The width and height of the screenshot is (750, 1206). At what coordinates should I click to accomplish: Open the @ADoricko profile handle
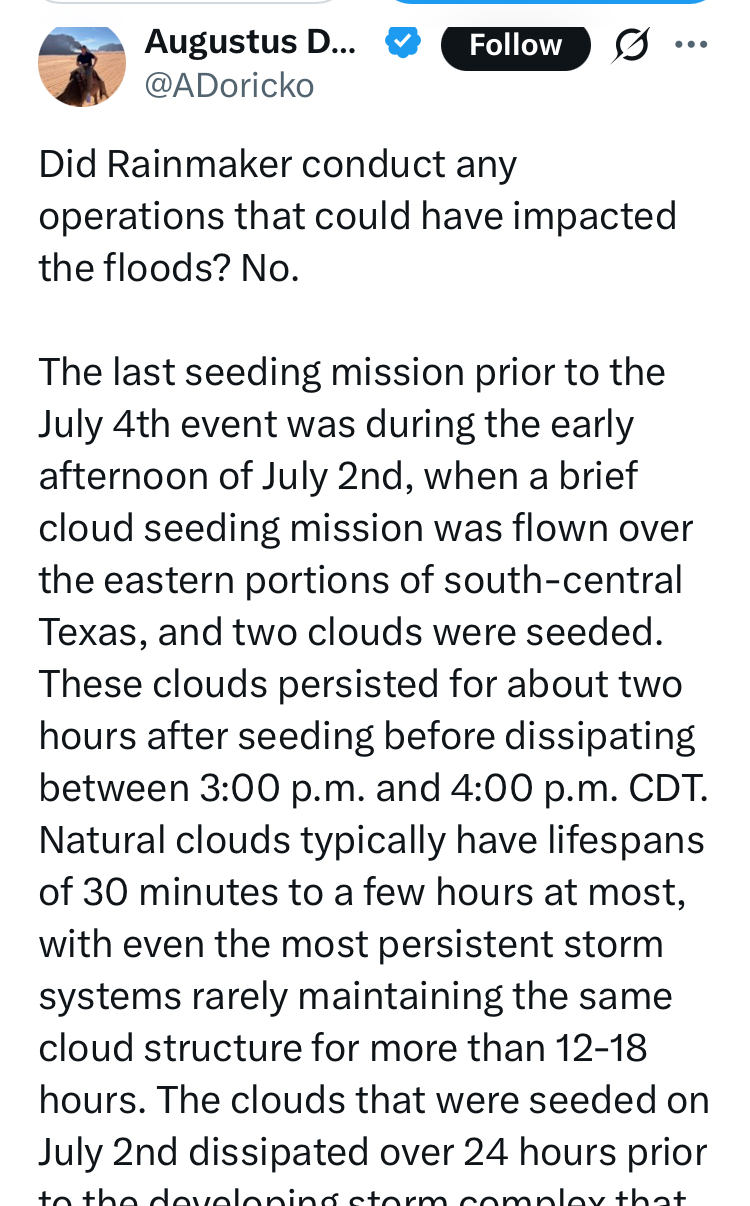pyautogui.click(x=230, y=86)
